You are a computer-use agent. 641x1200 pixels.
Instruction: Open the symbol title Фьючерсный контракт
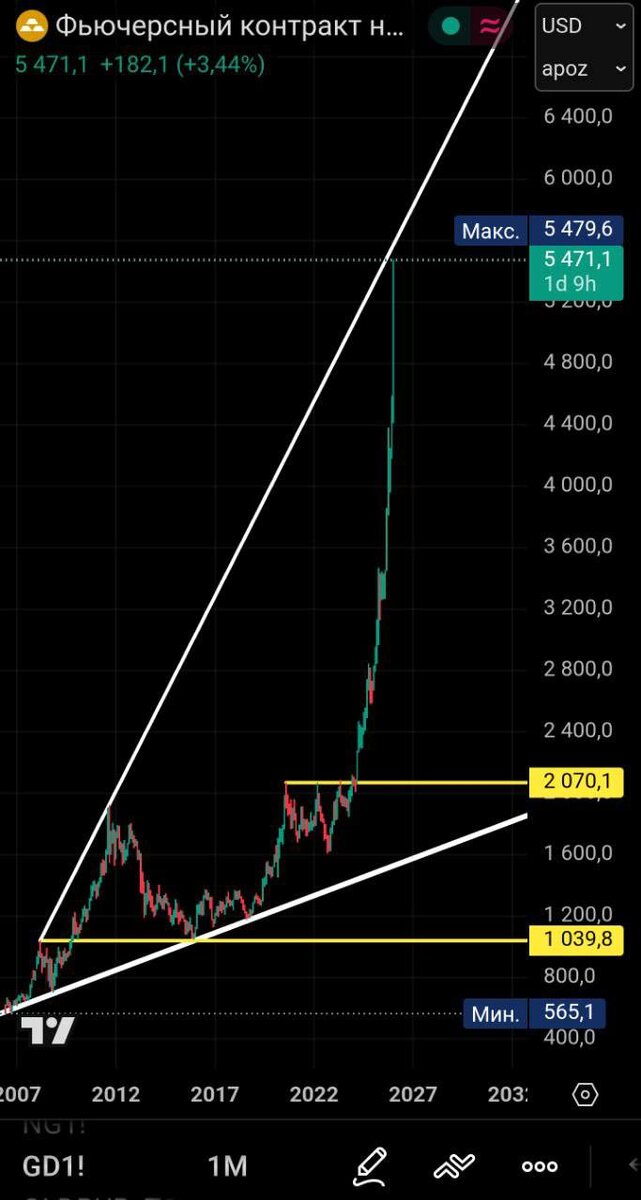click(x=231, y=26)
